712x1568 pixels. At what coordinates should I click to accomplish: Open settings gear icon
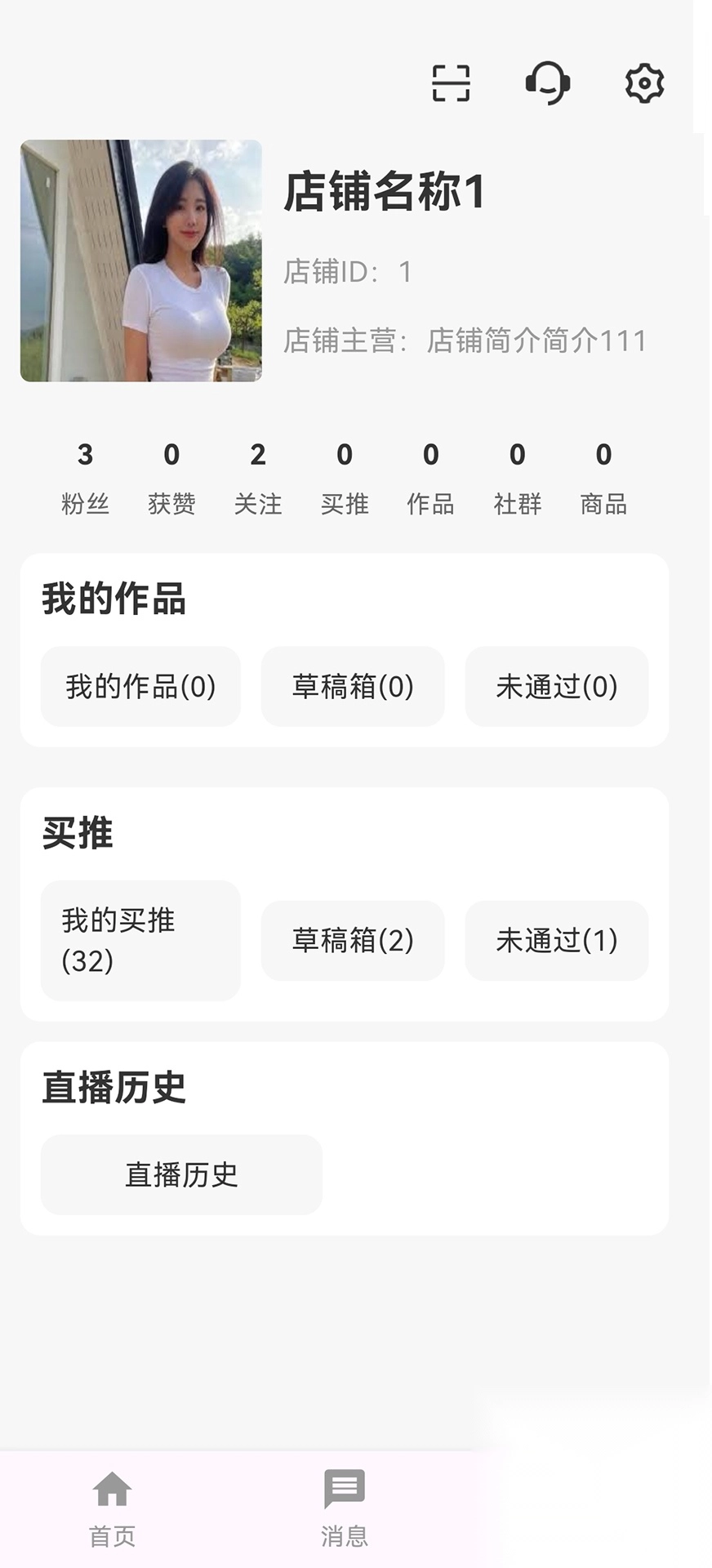(644, 83)
